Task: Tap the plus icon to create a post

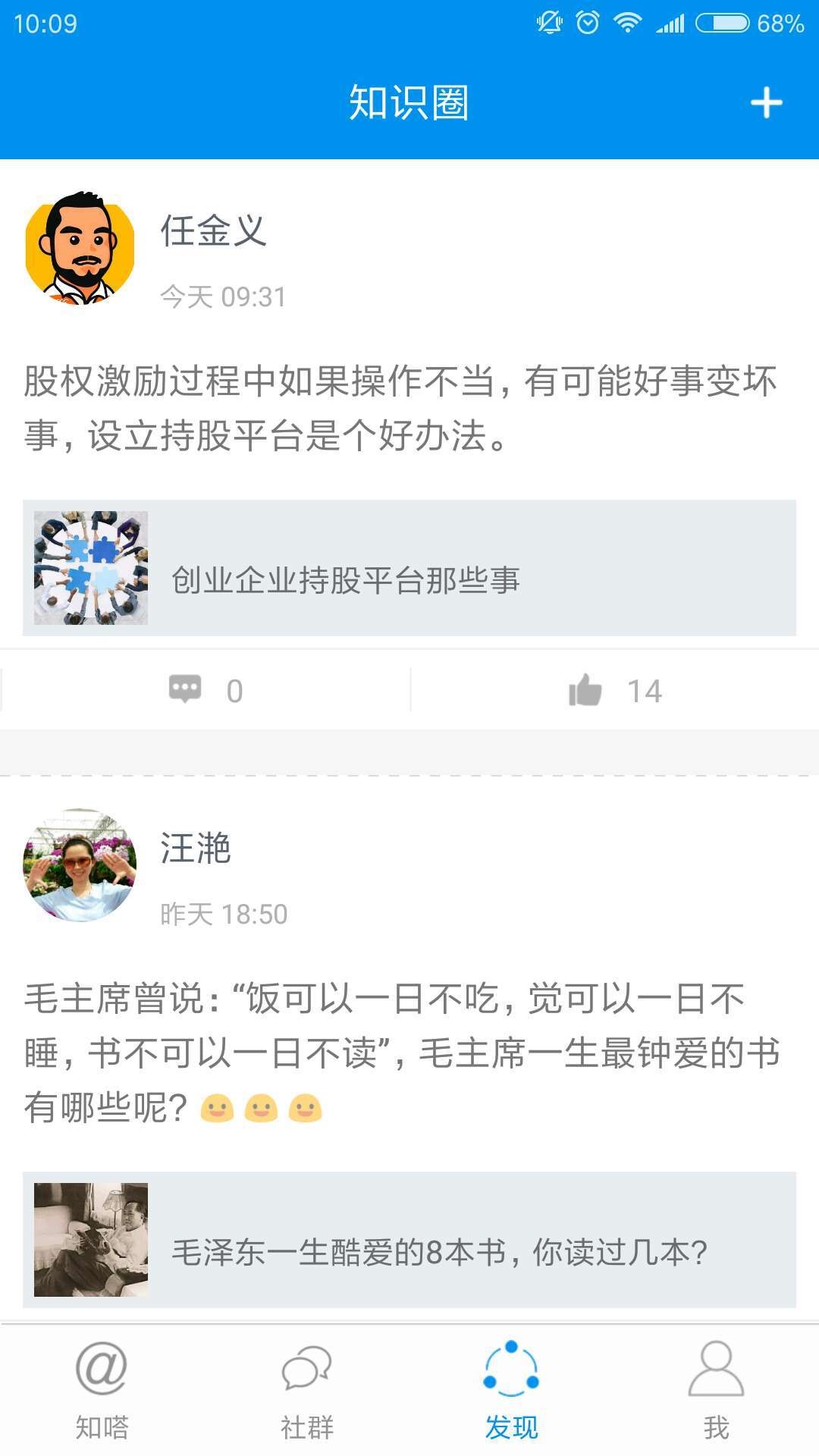Action: click(766, 102)
